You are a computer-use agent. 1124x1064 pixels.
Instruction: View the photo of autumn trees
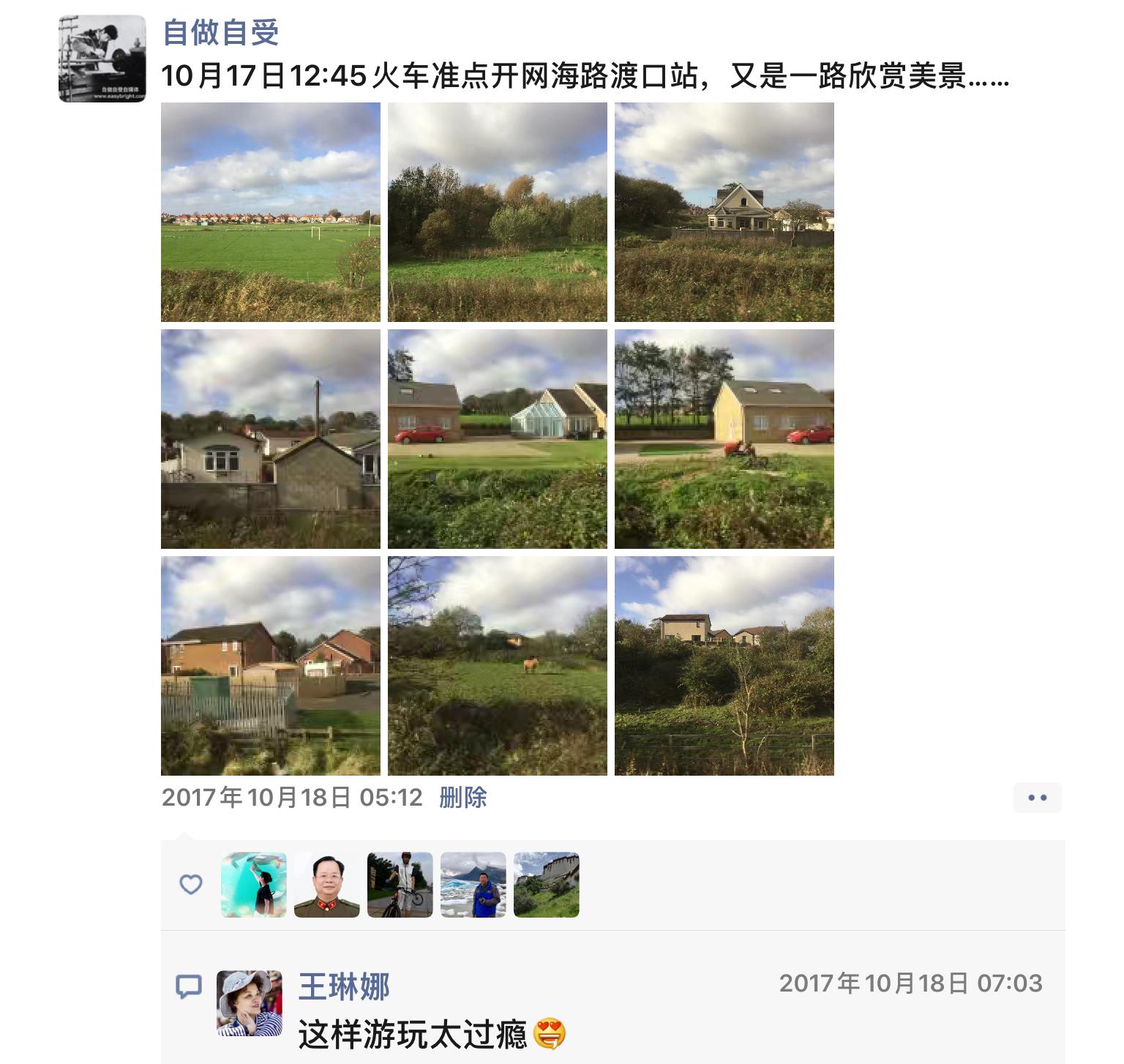[x=497, y=212]
